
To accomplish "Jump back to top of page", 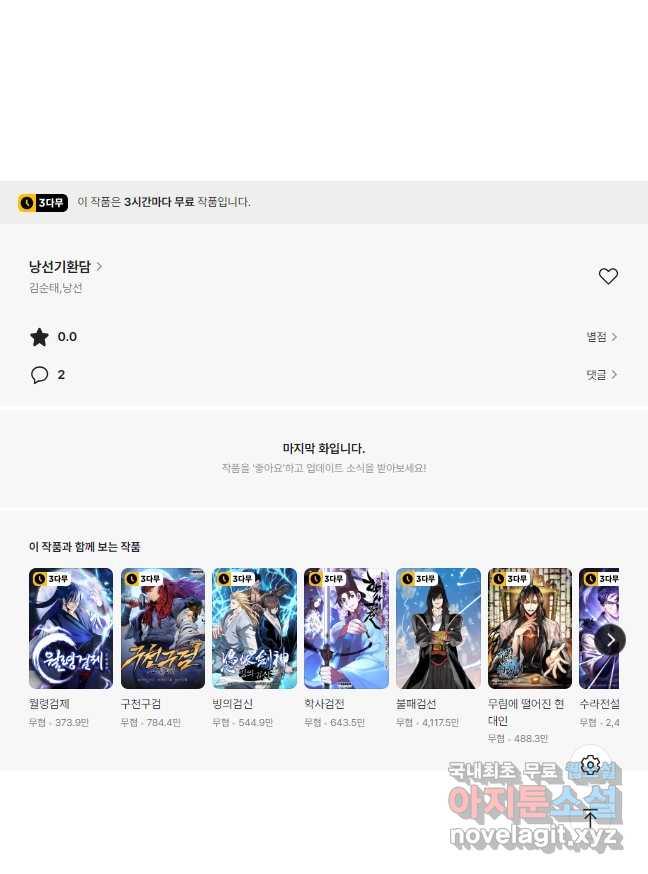I will [x=590, y=818].
